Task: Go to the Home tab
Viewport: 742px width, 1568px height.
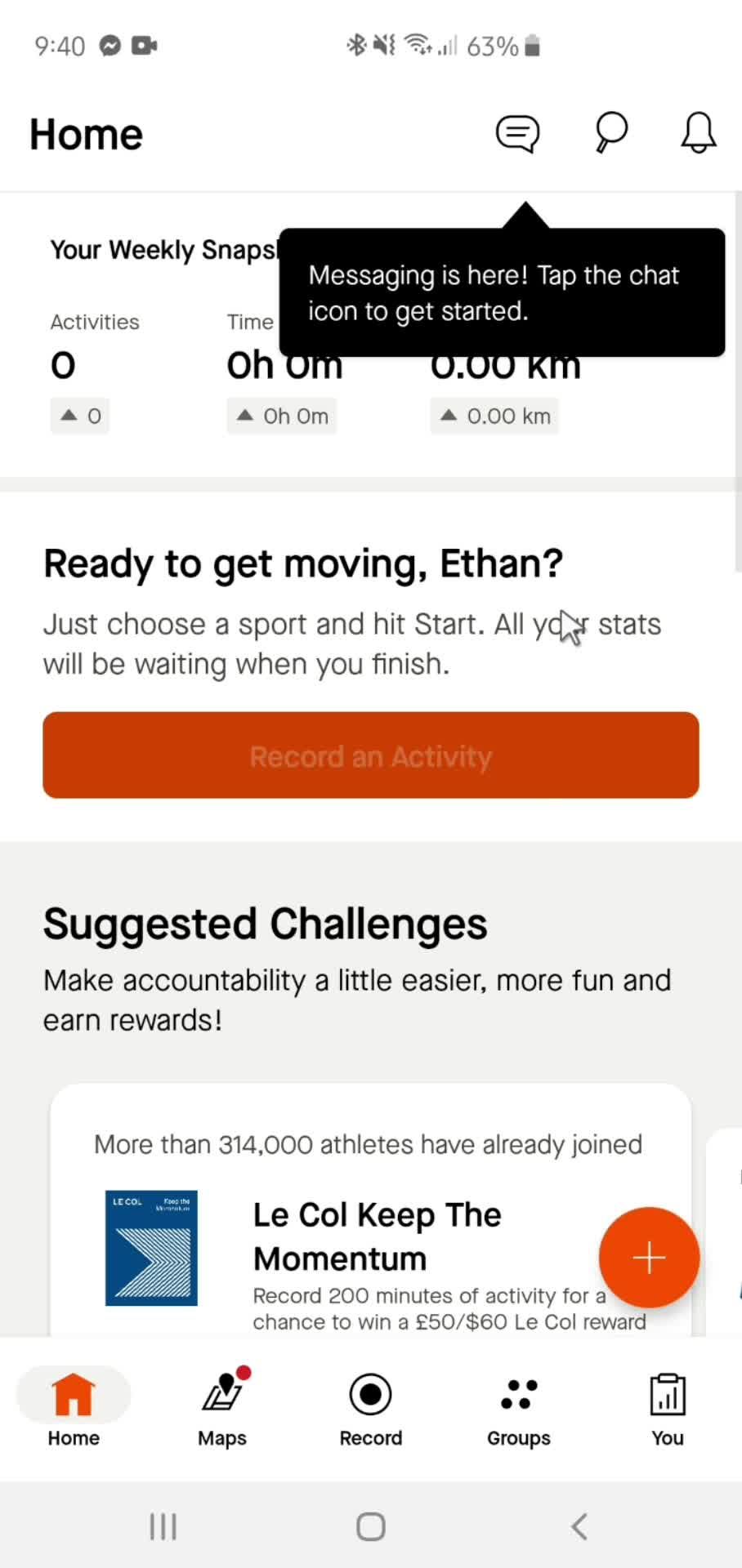Action: [x=74, y=1409]
